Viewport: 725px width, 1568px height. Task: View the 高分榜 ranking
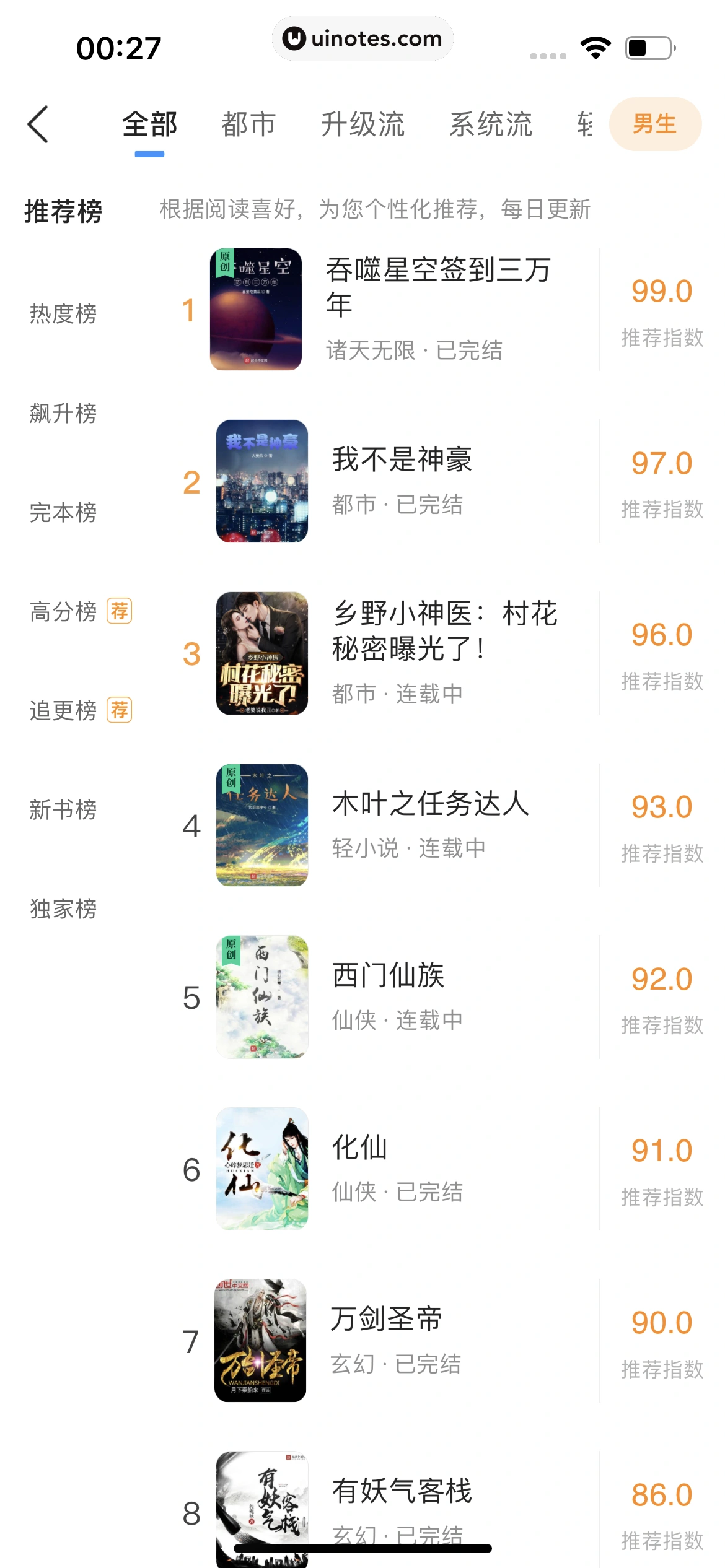tap(63, 611)
